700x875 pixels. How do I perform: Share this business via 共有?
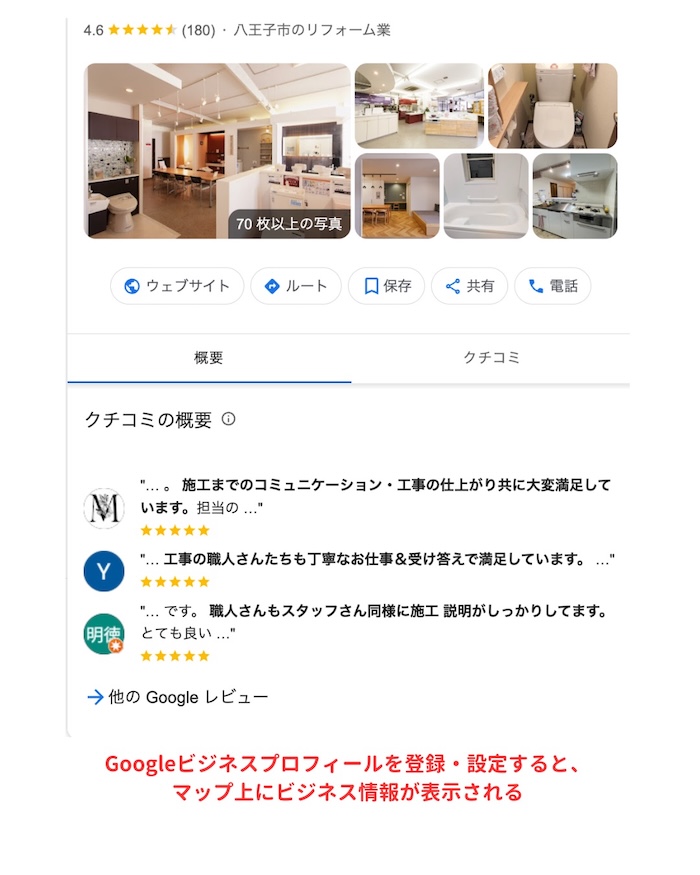469,286
